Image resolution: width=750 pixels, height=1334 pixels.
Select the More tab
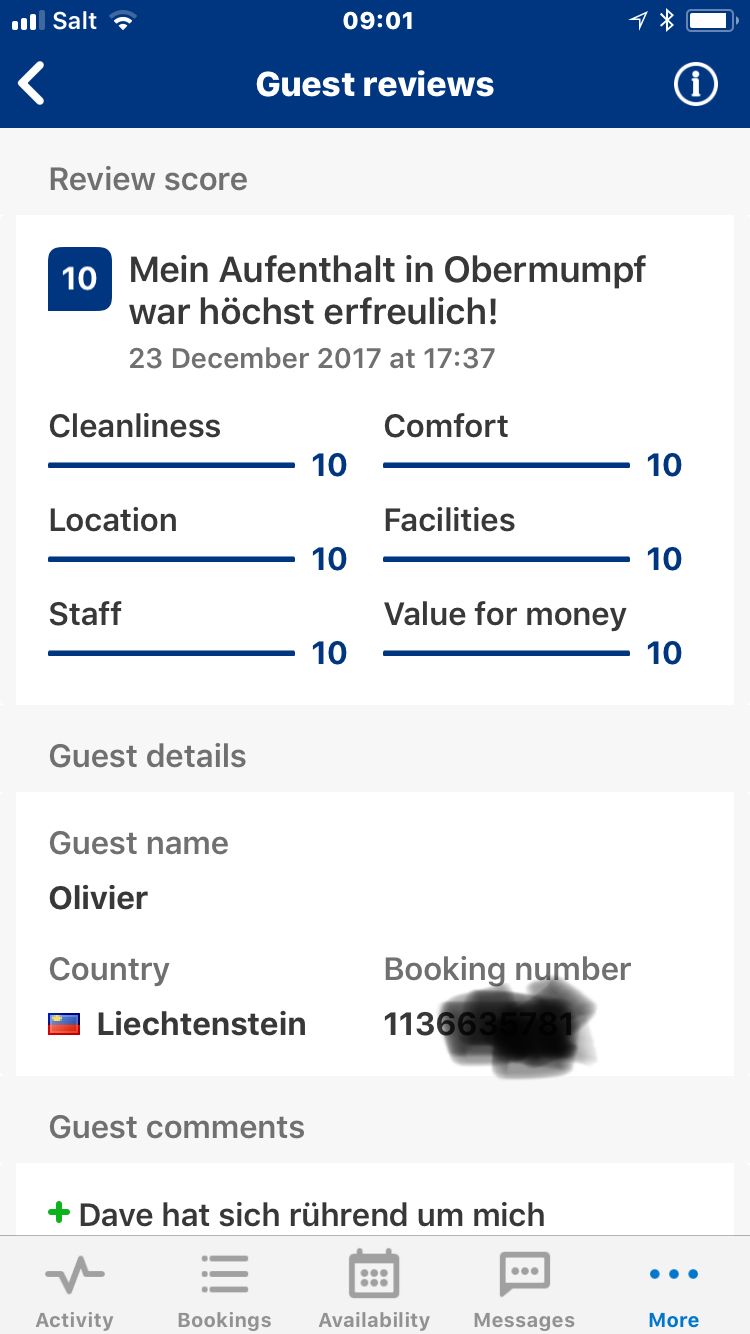[674, 1287]
